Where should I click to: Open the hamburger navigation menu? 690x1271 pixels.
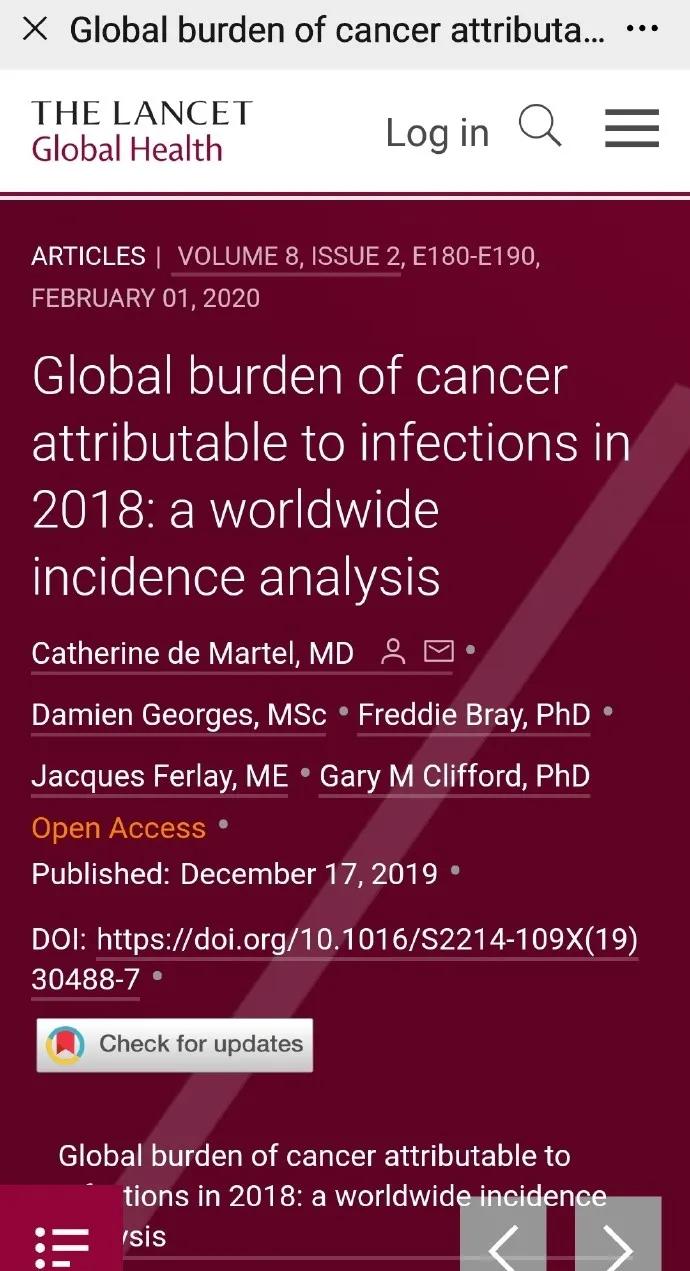632,130
